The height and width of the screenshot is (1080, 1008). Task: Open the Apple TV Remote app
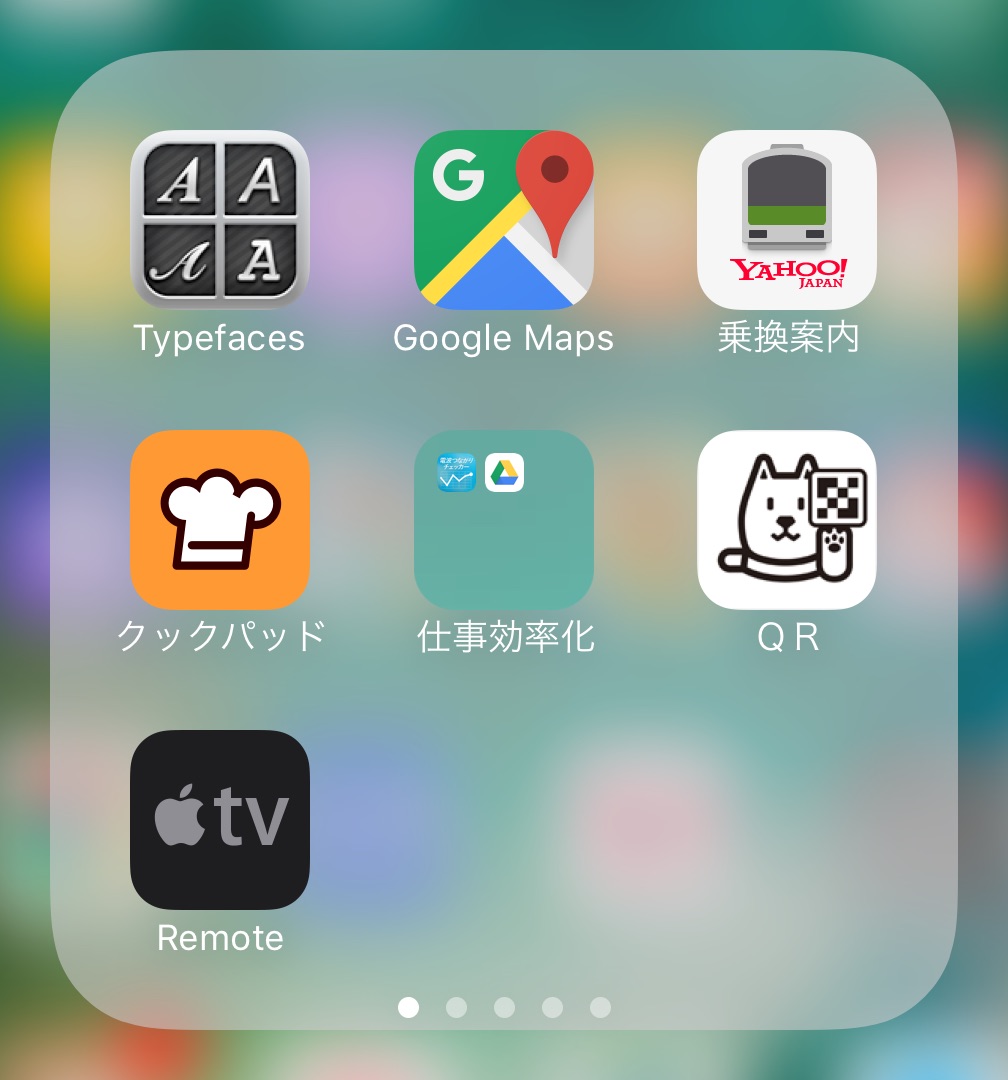click(220, 820)
